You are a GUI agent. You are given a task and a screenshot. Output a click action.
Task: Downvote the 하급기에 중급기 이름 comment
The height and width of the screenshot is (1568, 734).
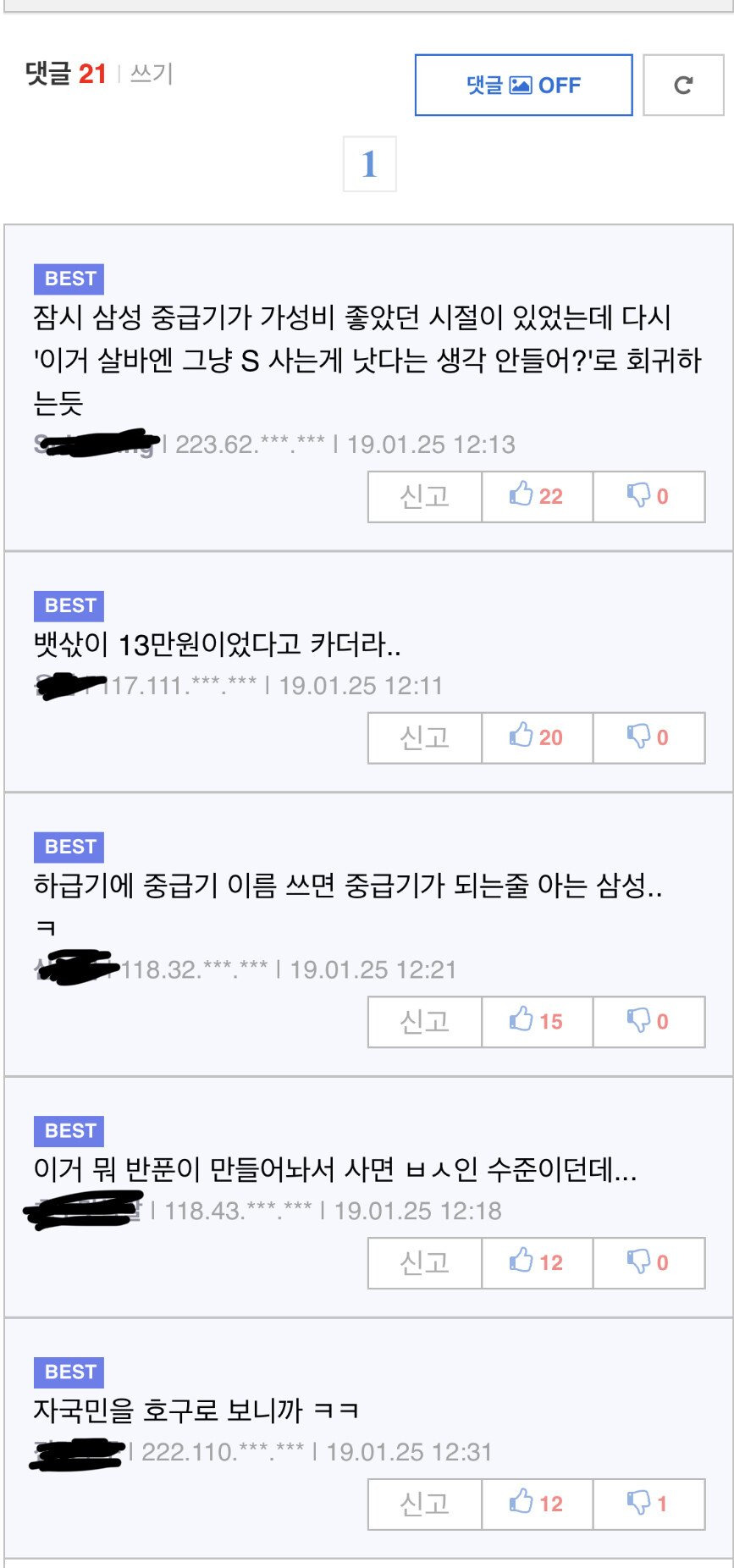649,1022
